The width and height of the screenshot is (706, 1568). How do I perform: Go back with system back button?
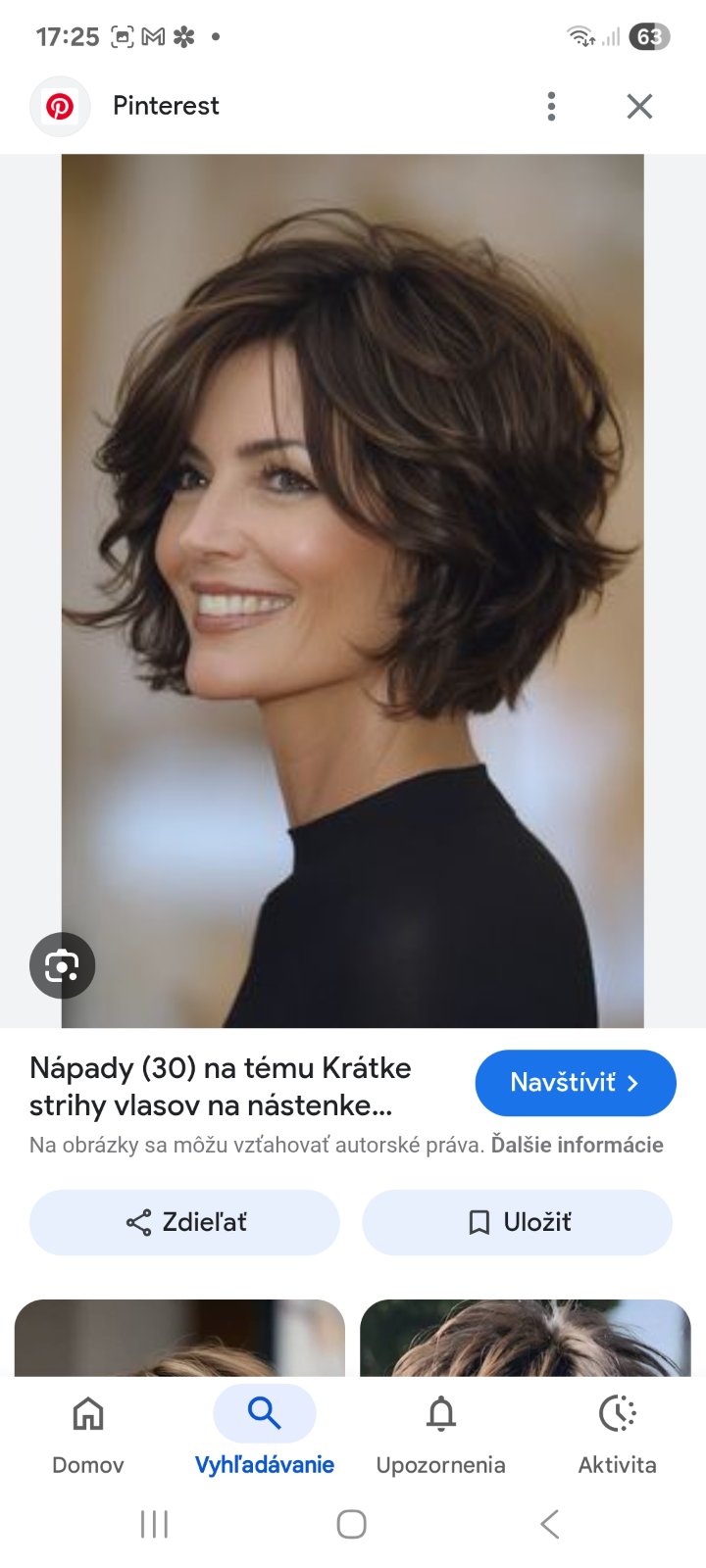pyautogui.click(x=550, y=1524)
